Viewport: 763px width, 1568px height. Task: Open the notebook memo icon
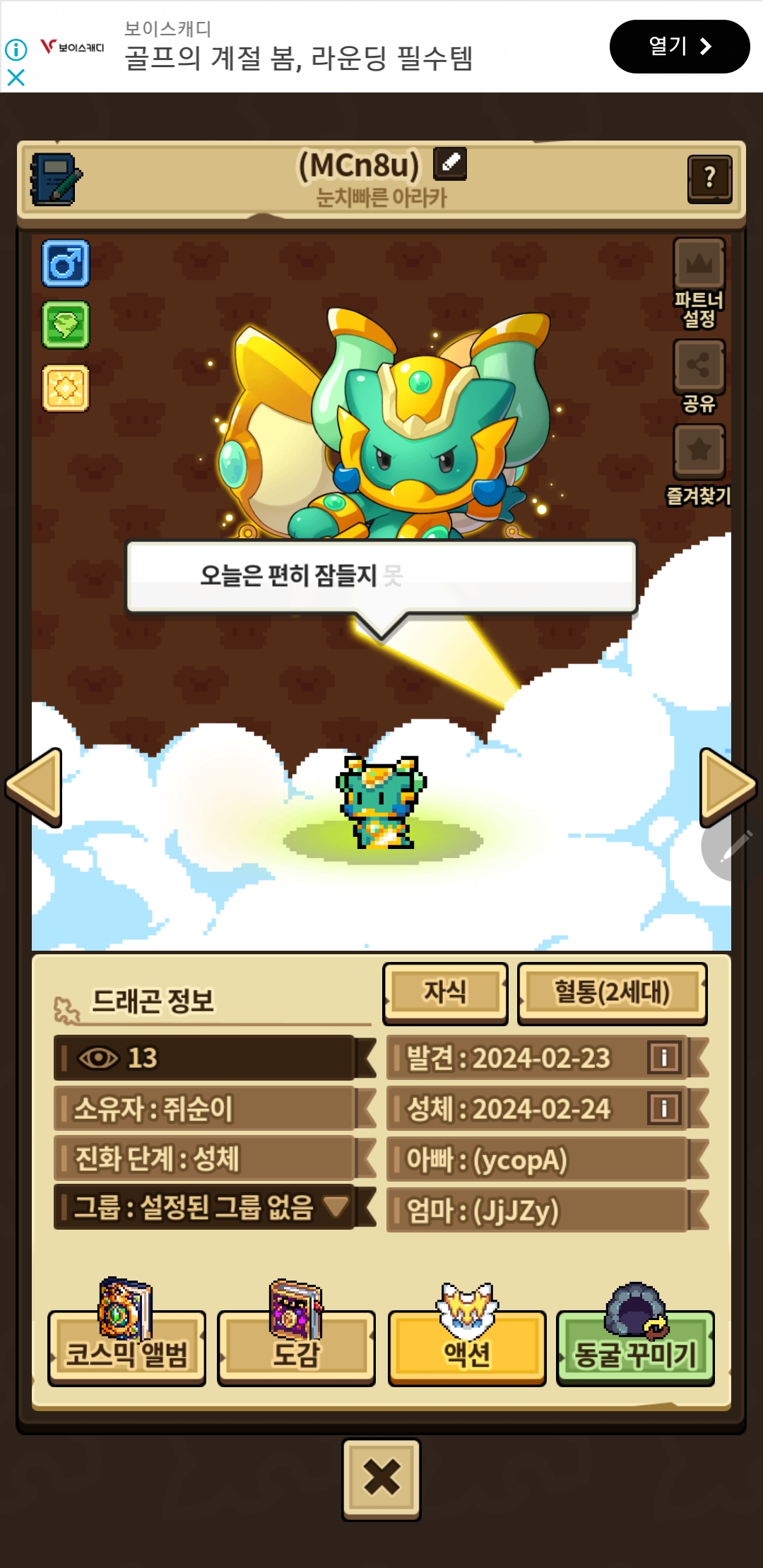click(x=56, y=179)
